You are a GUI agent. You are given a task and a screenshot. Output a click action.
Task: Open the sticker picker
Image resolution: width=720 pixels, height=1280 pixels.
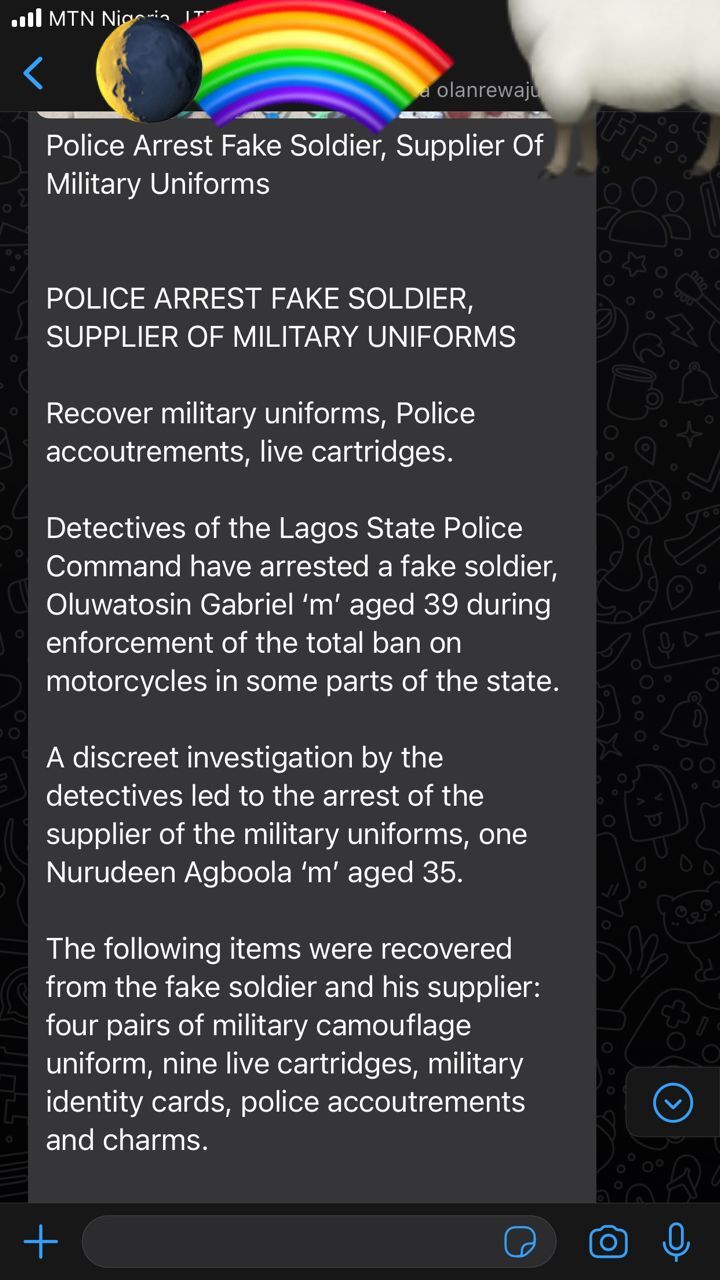point(520,1242)
